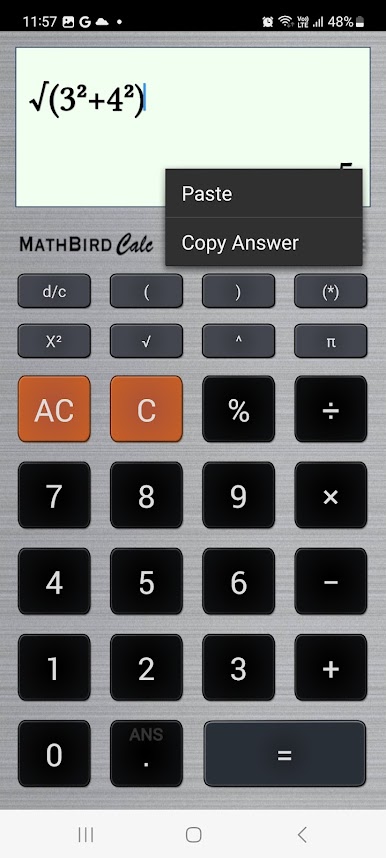The image size is (386, 858).
Task: Delete last entry with the C key
Action: [146, 409]
